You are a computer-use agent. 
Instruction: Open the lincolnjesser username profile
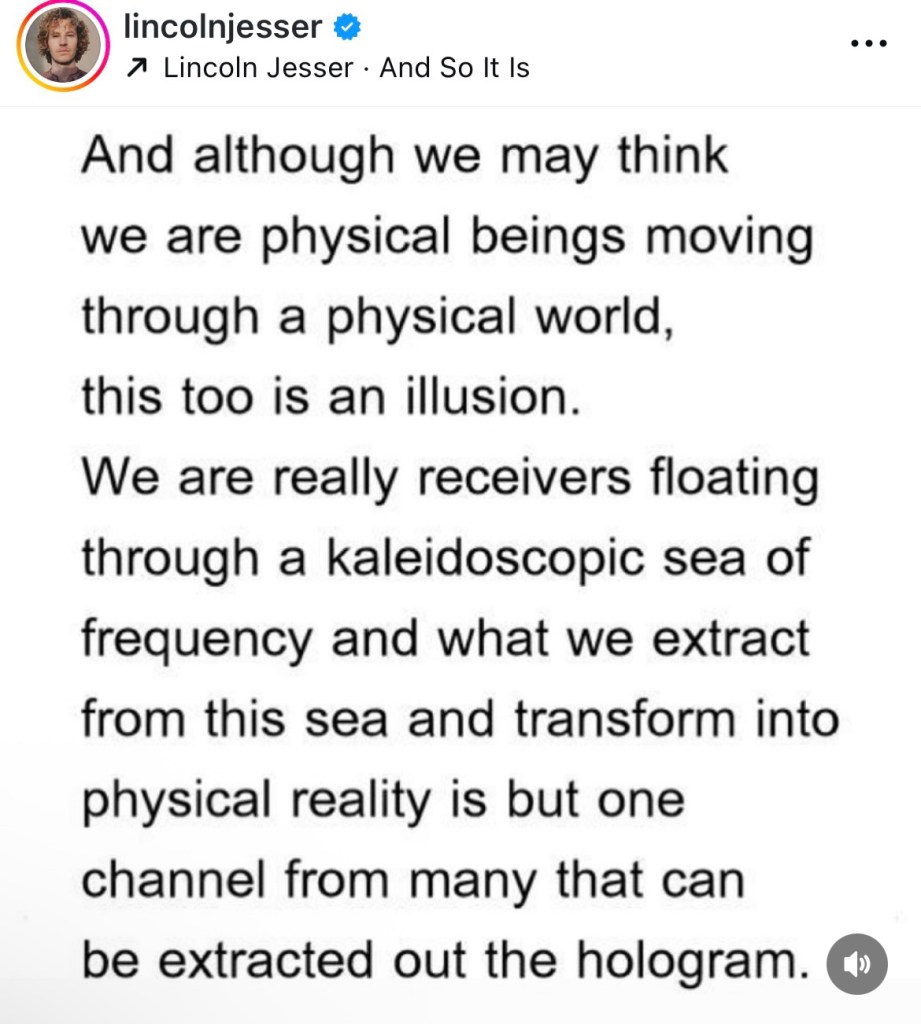222,26
